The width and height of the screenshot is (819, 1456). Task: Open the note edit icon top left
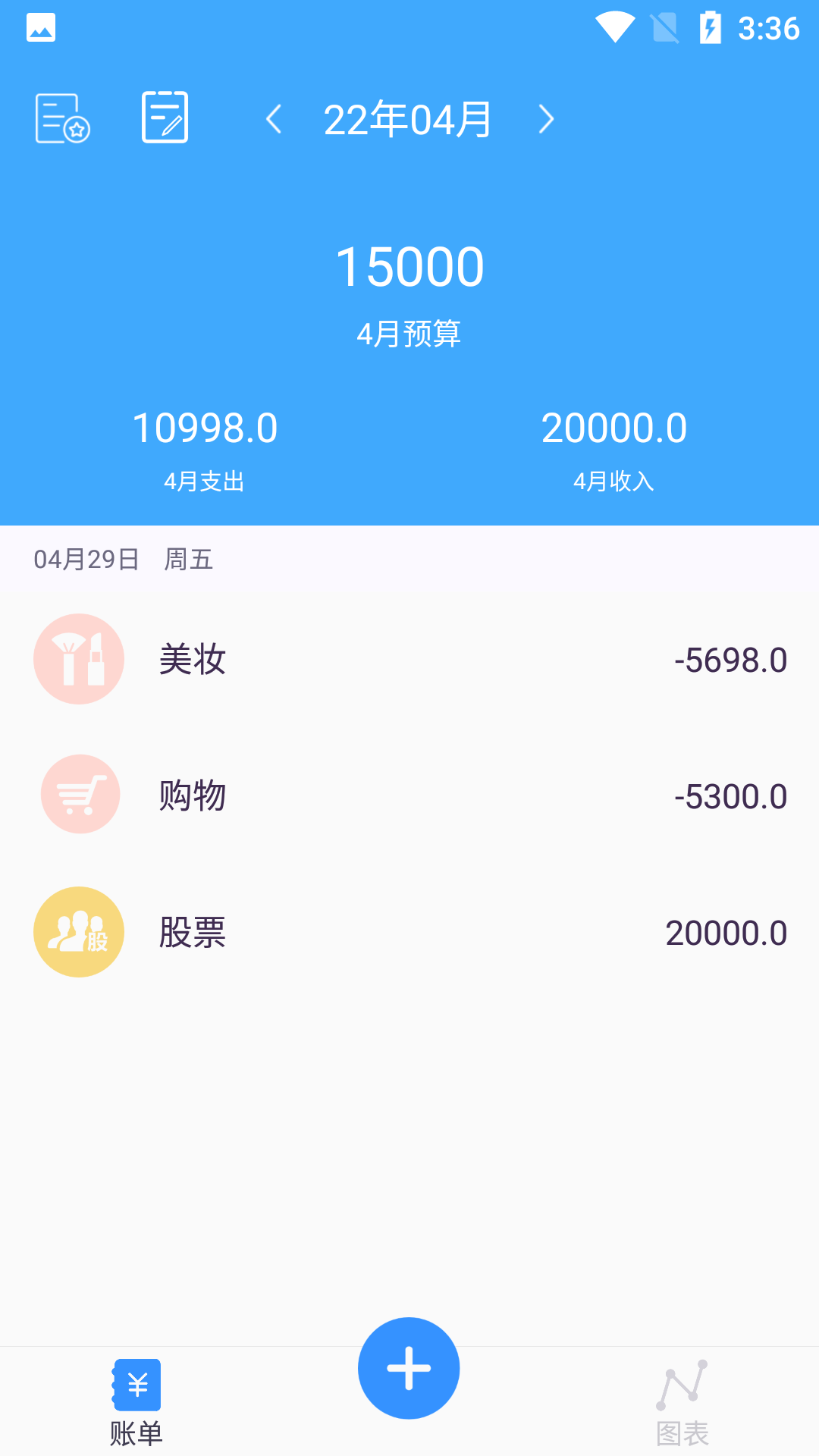(x=165, y=118)
